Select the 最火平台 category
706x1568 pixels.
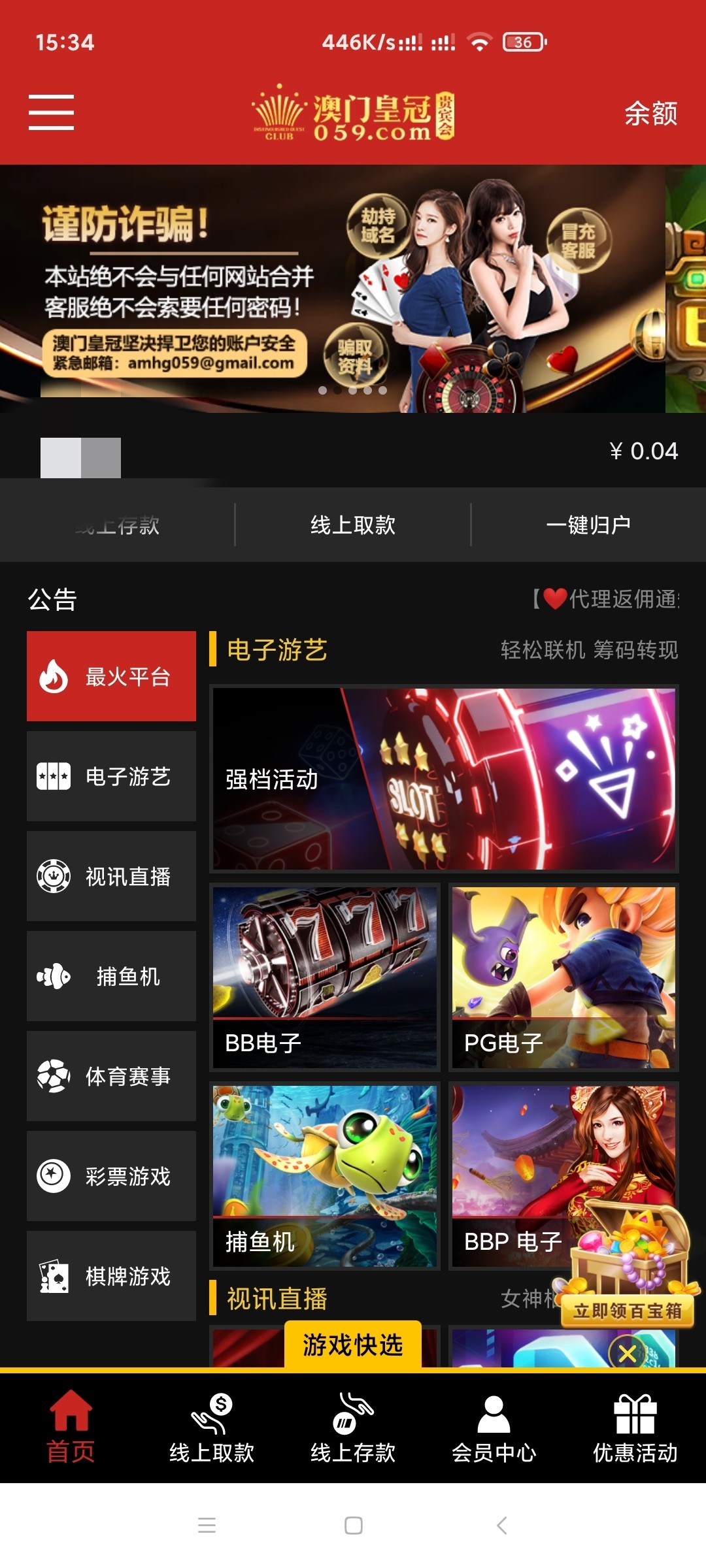pyautogui.click(x=111, y=676)
